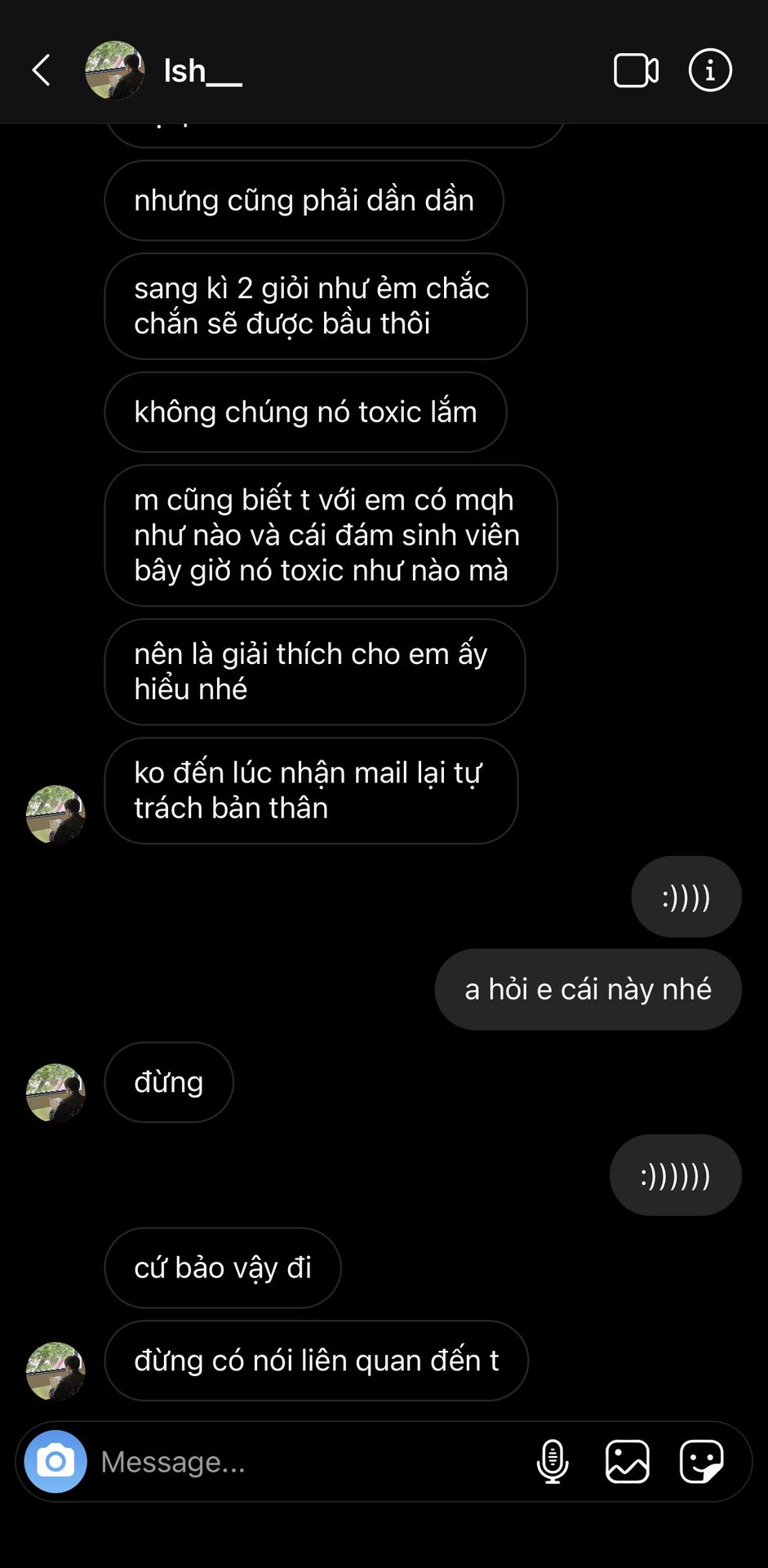Image resolution: width=768 pixels, height=1568 pixels.
Task: Open the sticker picker
Action: pos(702,1461)
